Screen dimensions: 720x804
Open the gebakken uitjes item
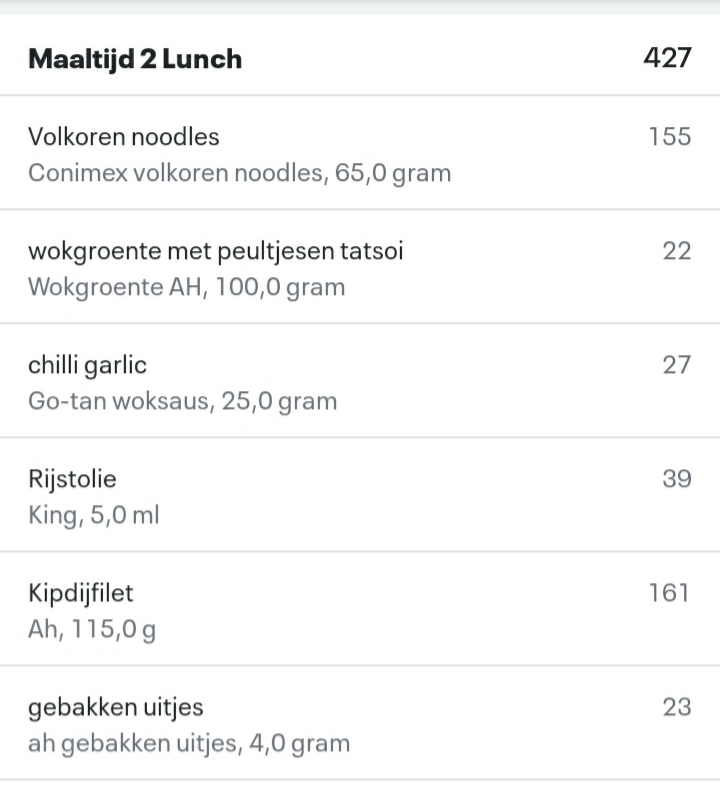coord(116,707)
